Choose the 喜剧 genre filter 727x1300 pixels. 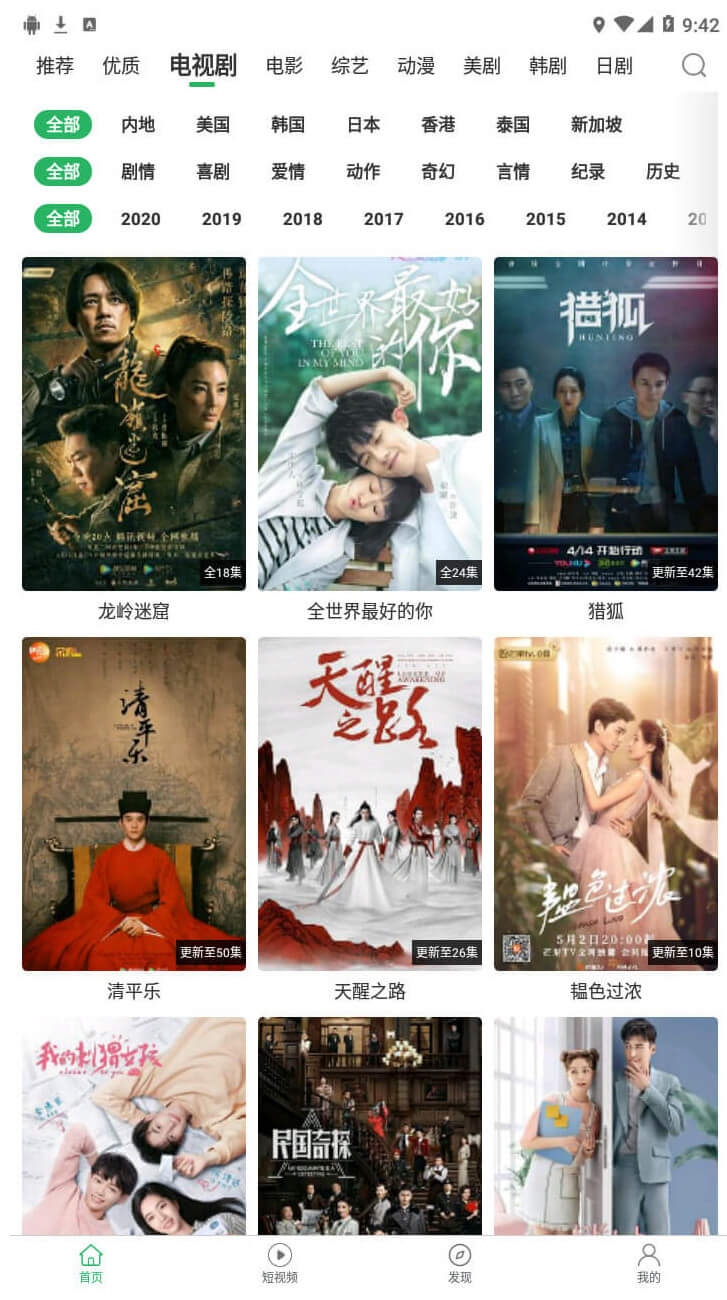[x=213, y=172]
